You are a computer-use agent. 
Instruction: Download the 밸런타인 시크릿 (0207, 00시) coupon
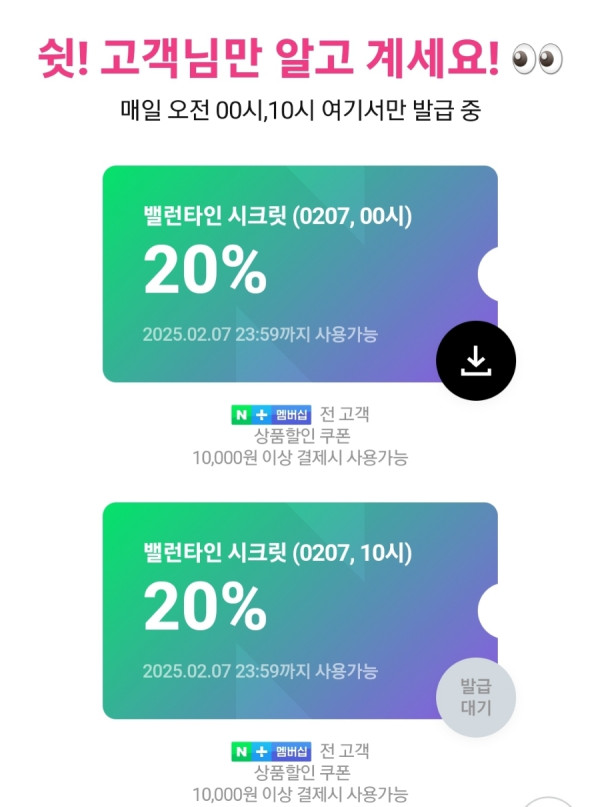(476, 361)
